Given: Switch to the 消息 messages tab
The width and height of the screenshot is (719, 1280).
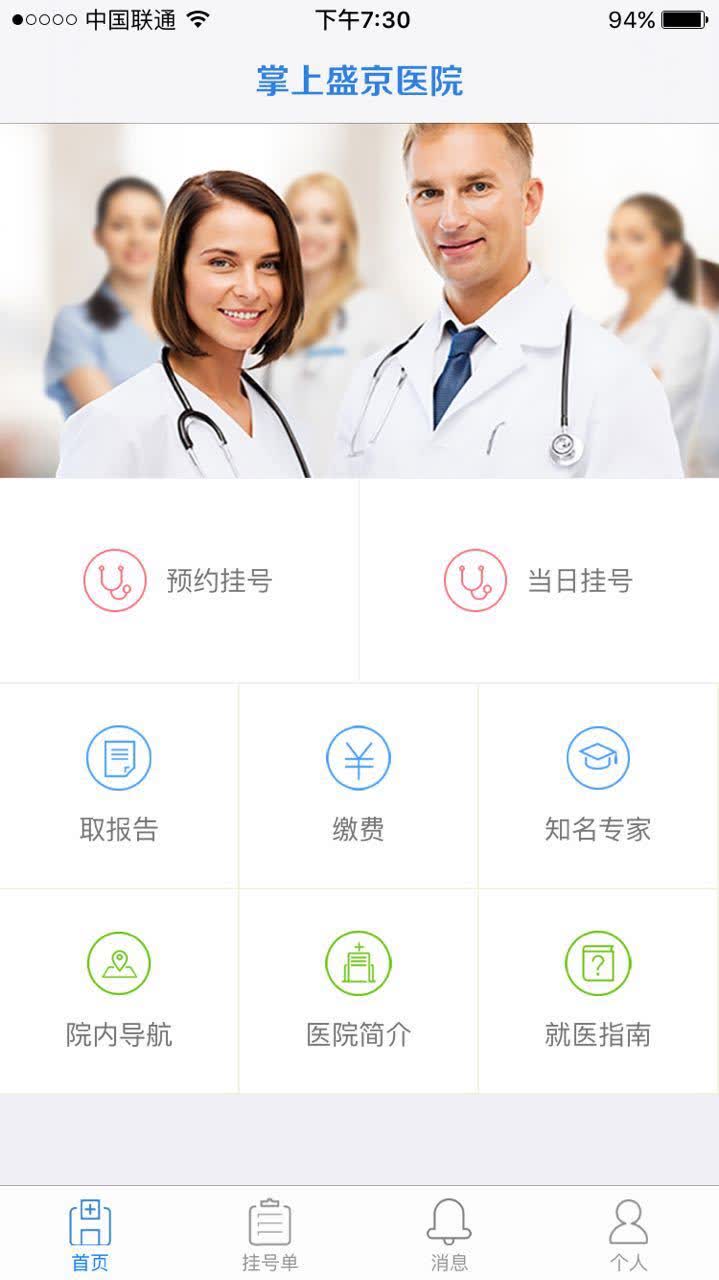Looking at the screenshot, I should (449, 1235).
